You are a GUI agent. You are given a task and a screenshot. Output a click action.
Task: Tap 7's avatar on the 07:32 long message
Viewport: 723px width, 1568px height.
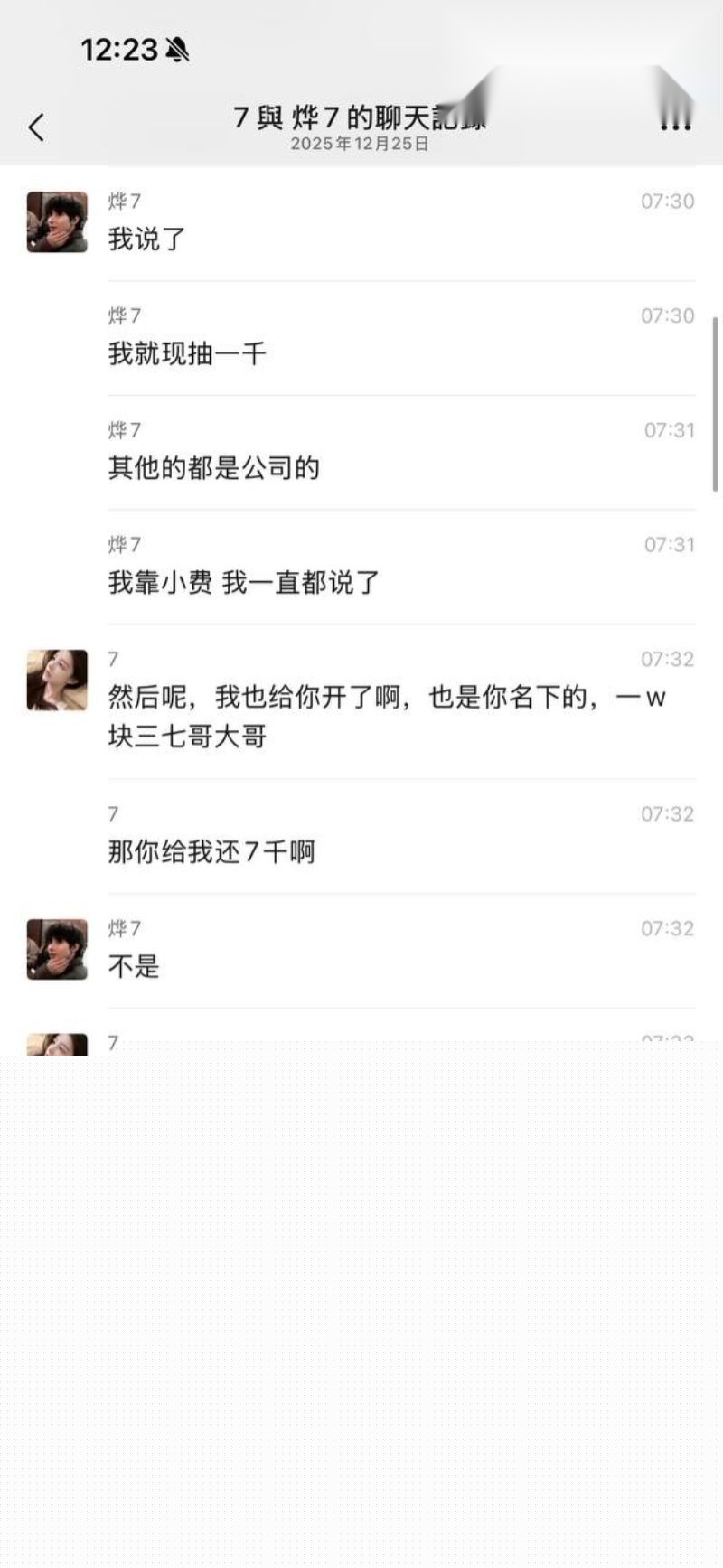point(56,680)
